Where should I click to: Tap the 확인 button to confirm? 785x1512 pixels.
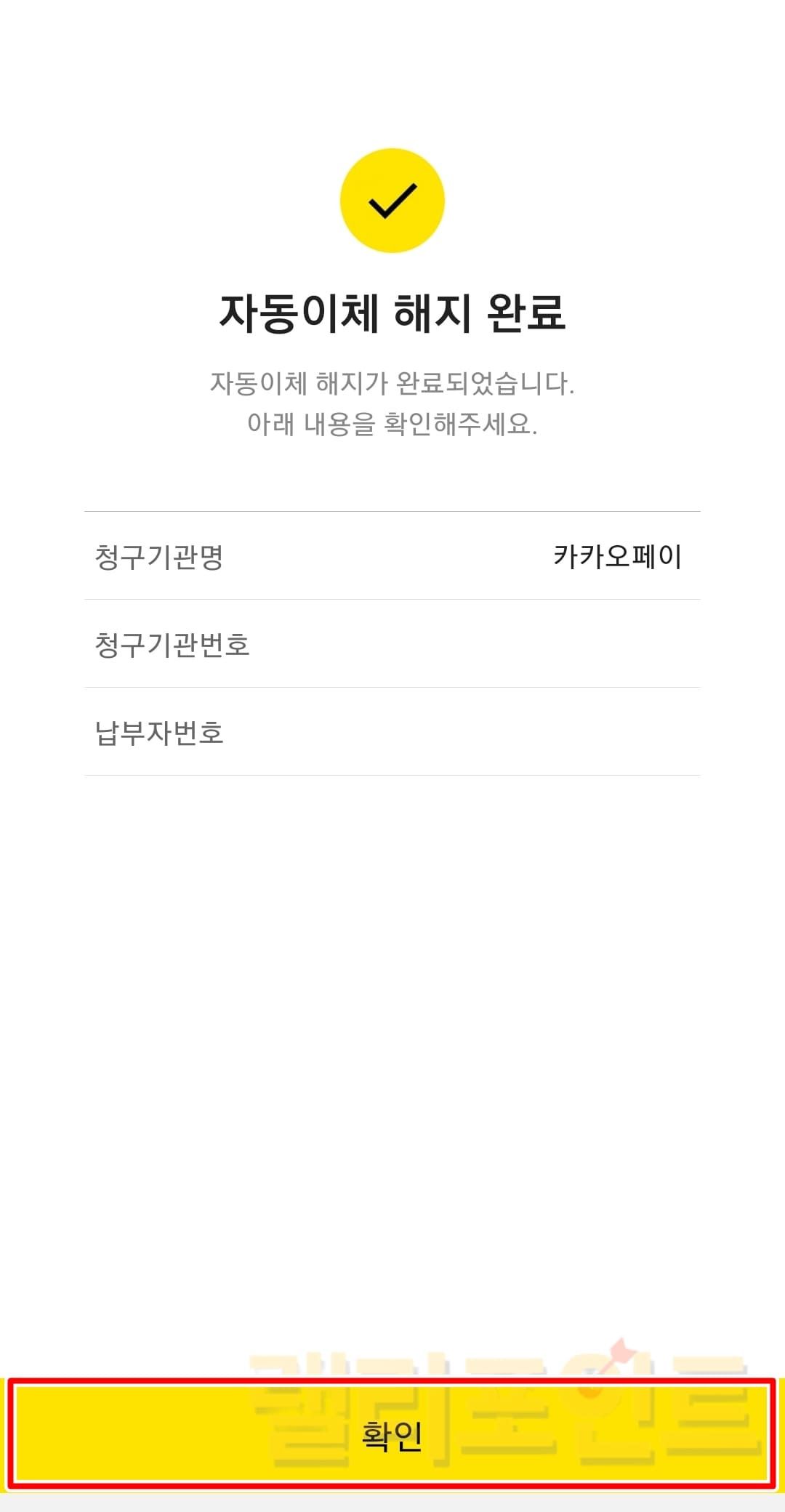click(392, 1435)
